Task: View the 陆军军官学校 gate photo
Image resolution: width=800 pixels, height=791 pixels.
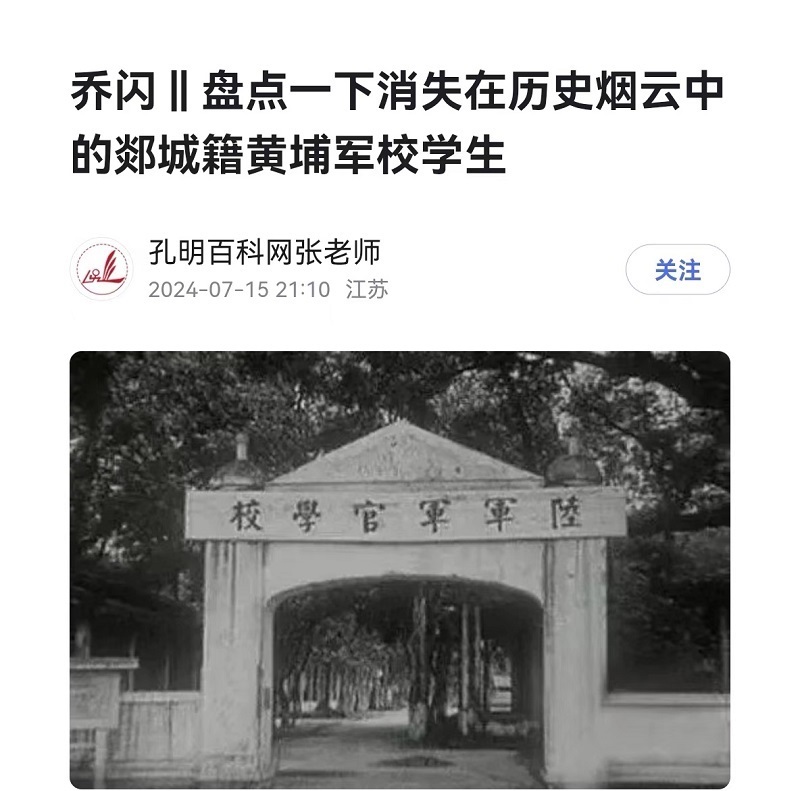Action: [x=400, y=570]
